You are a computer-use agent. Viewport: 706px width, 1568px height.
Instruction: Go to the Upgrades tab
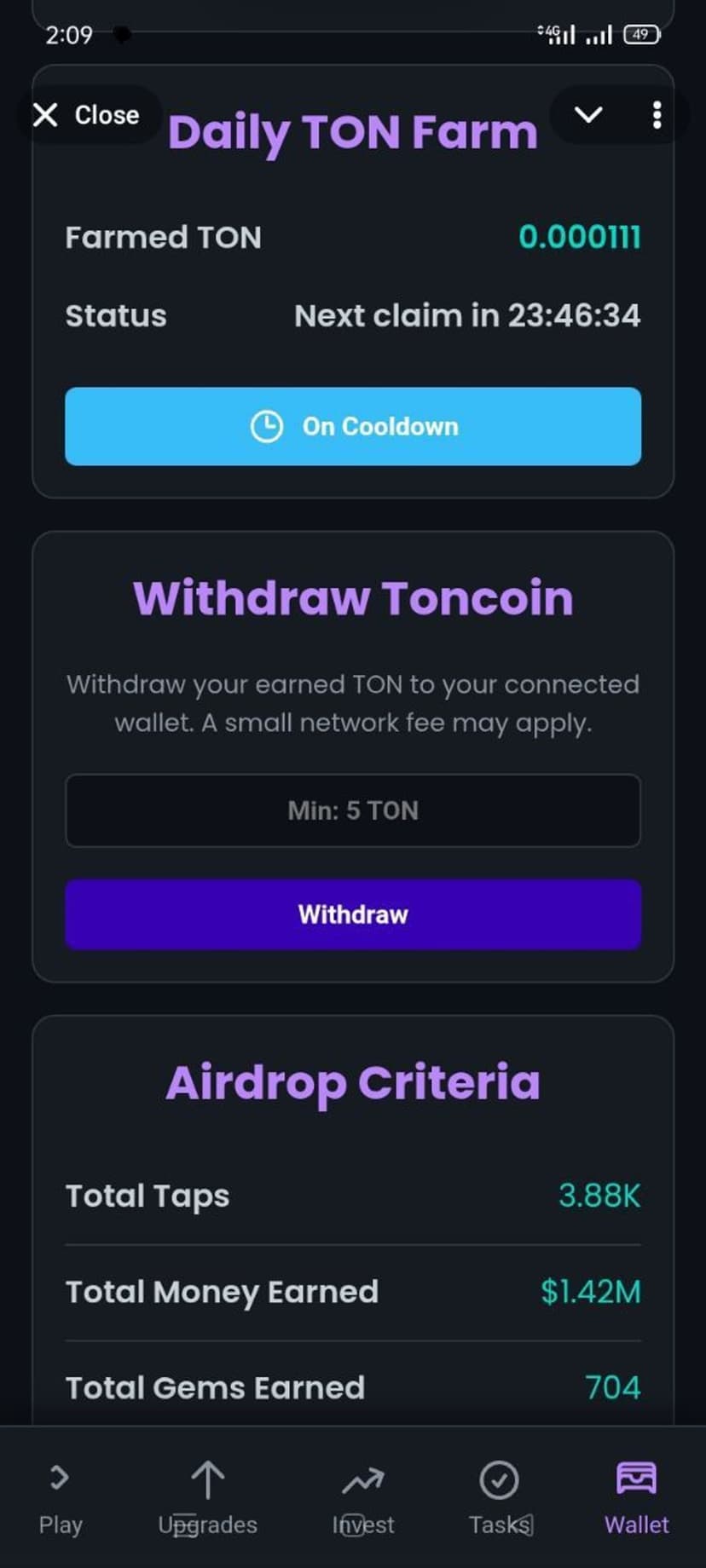click(x=207, y=1497)
